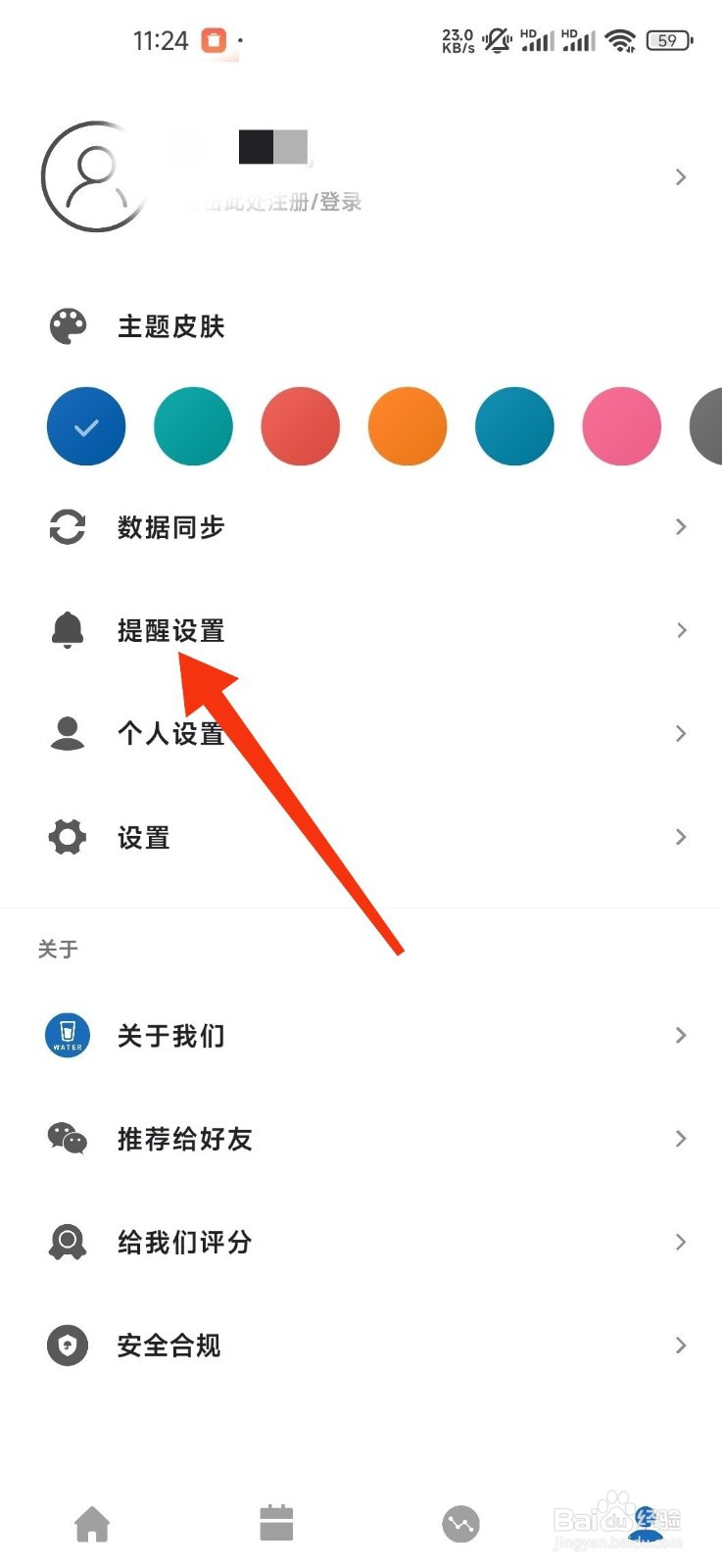Pick the orange theme color
The width and height of the screenshot is (722, 1568).
coord(408,425)
